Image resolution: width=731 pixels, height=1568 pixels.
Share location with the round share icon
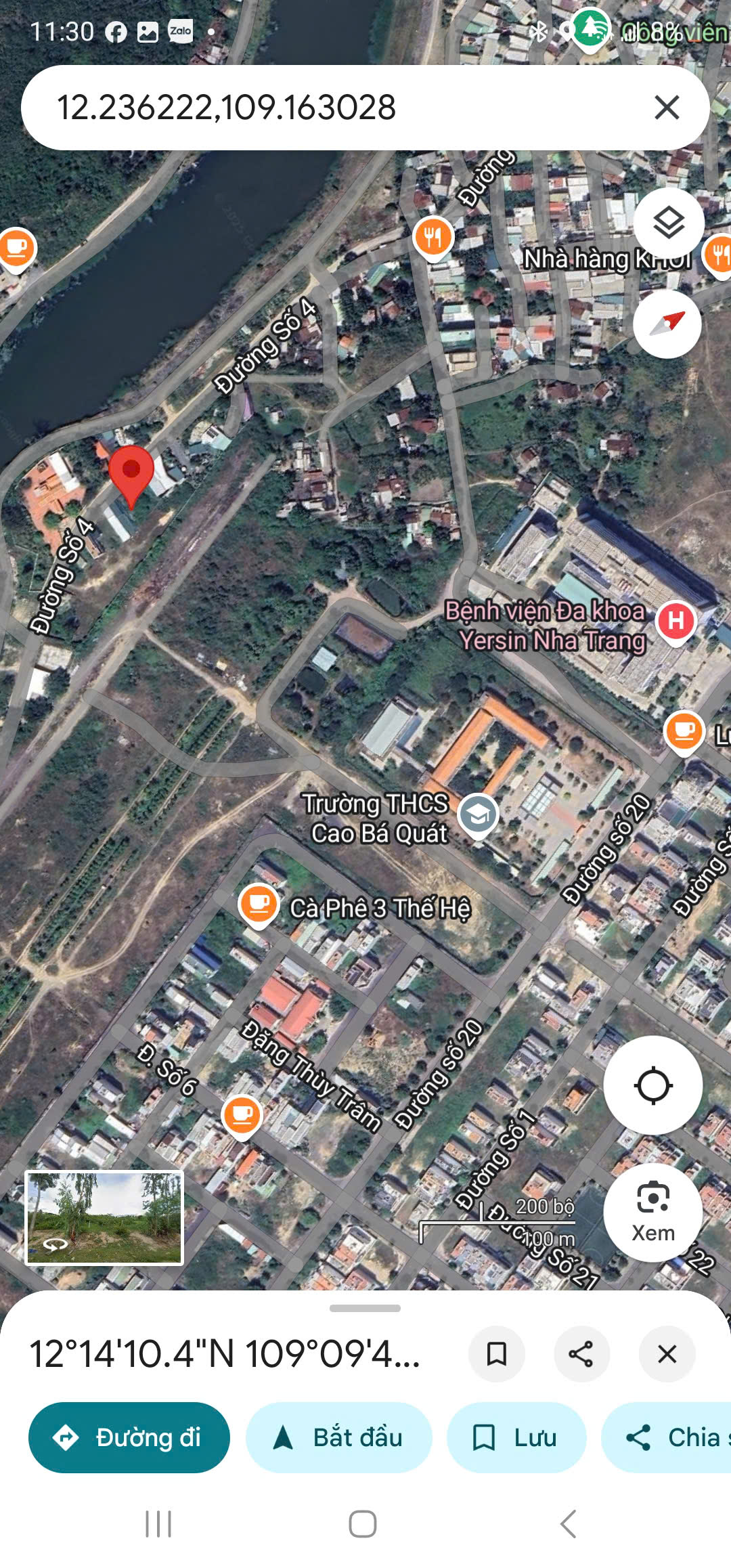pos(581,1354)
